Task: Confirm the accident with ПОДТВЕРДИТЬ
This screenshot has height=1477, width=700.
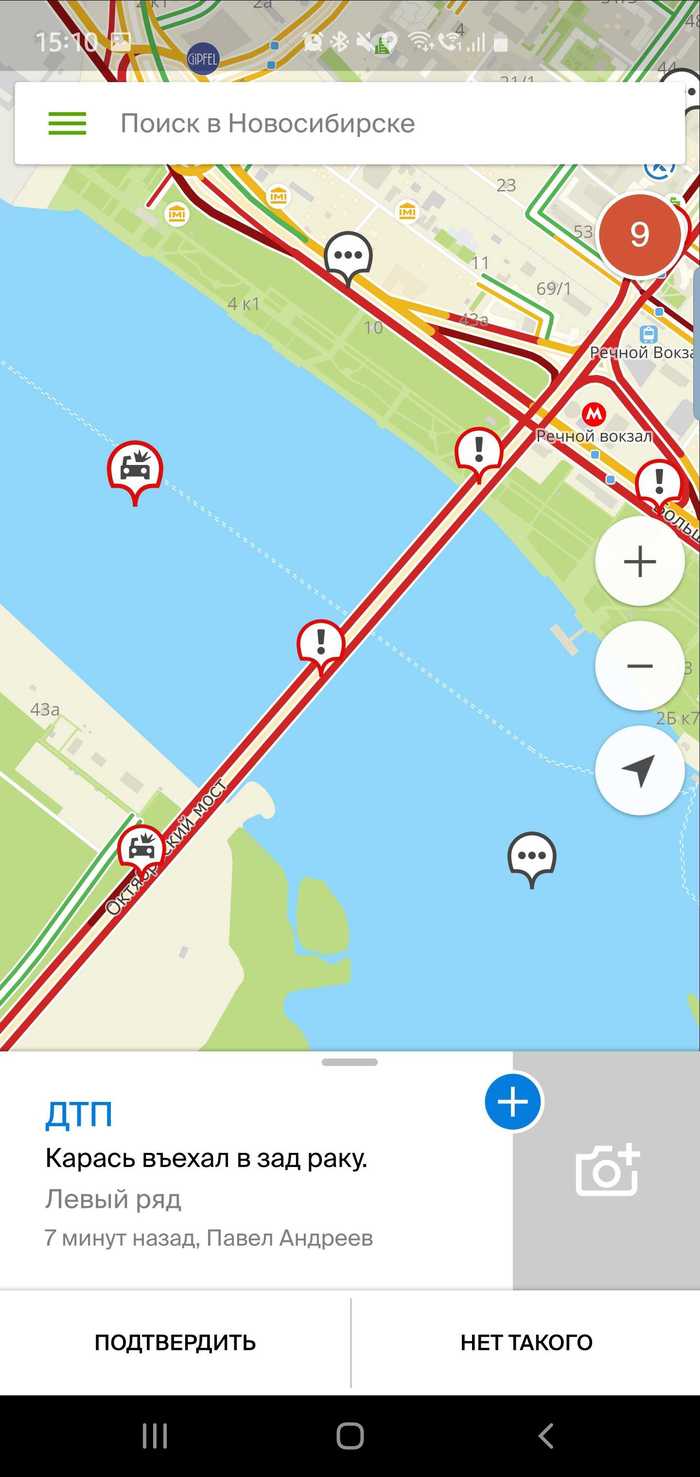Action: tap(175, 1342)
